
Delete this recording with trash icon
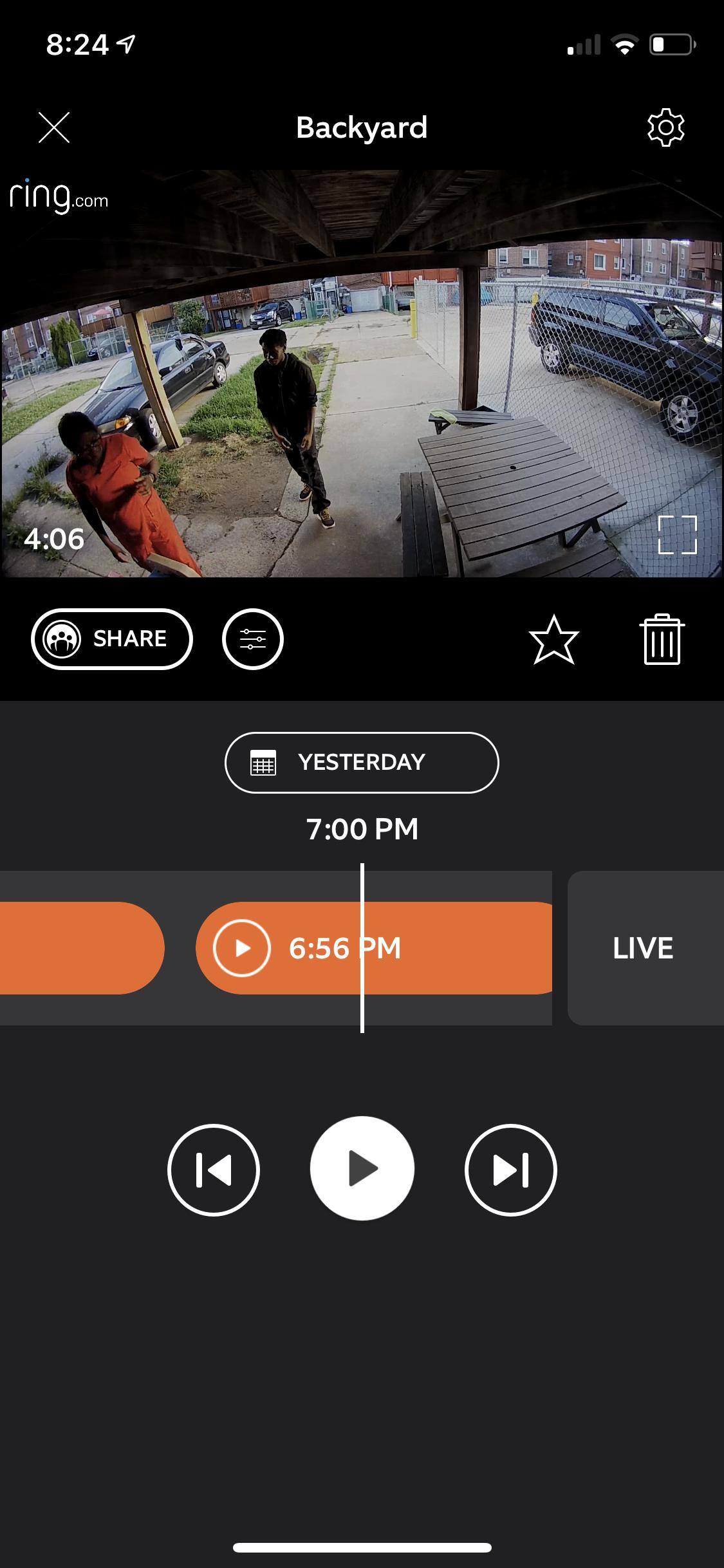[662, 639]
